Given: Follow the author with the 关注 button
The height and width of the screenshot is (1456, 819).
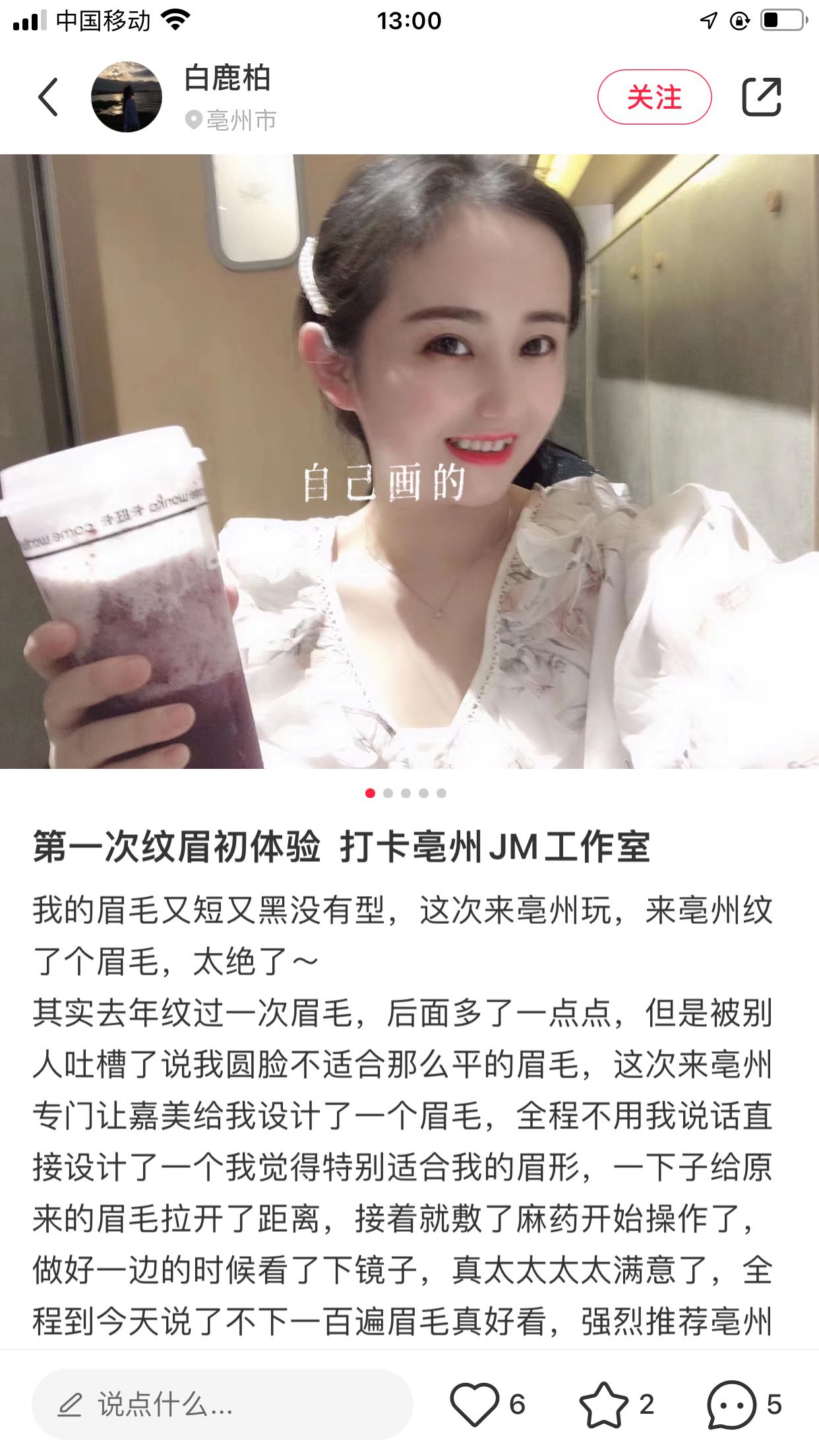Looking at the screenshot, I should [x=654, y=97].
